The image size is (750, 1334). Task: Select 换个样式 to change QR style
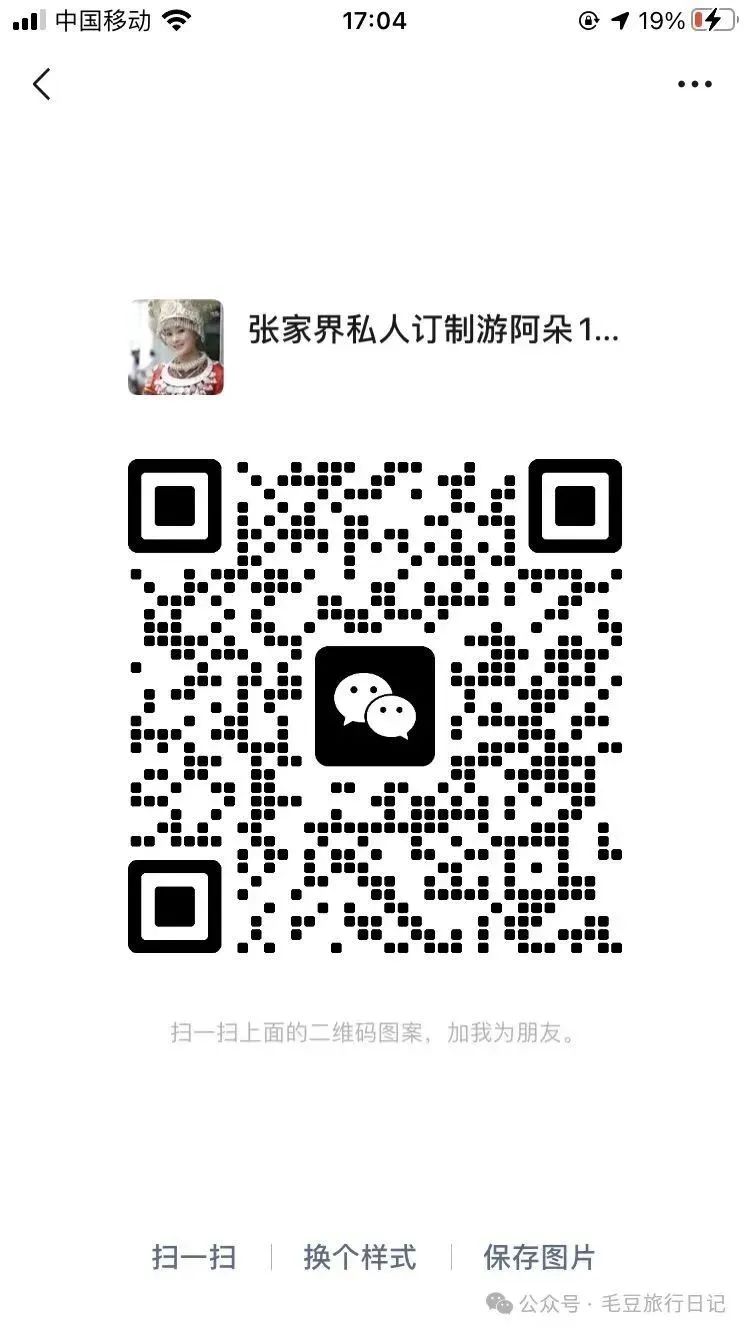[360, 1258]
